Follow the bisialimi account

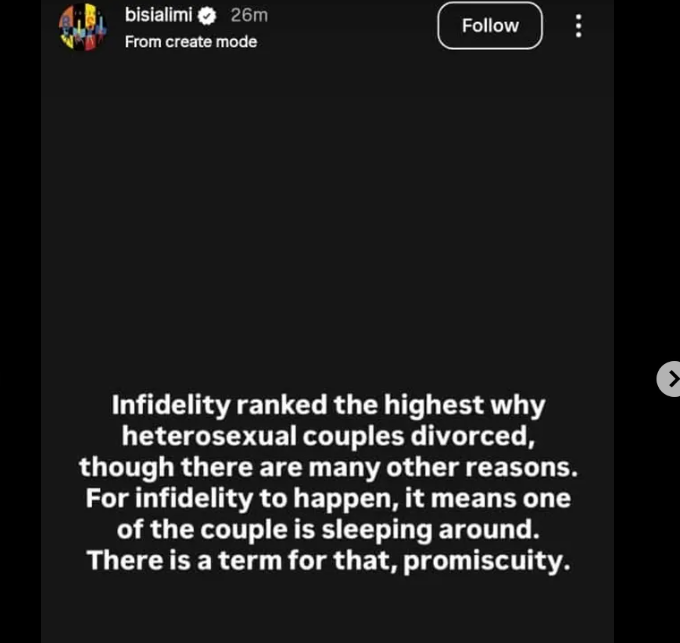pyautogui.click(x=490, y=26)
